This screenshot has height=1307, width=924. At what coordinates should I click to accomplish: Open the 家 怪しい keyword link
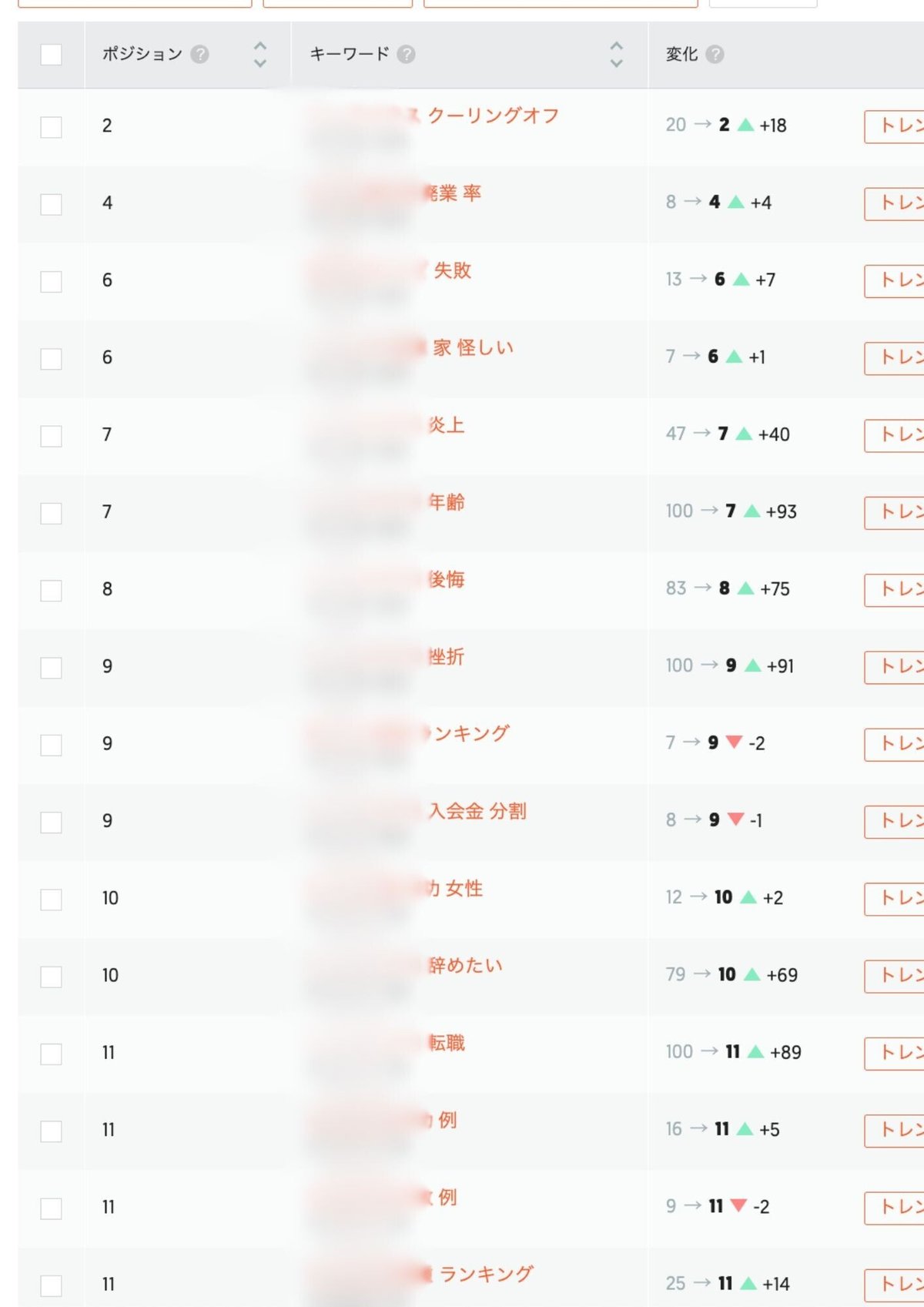tap(473, 348)
